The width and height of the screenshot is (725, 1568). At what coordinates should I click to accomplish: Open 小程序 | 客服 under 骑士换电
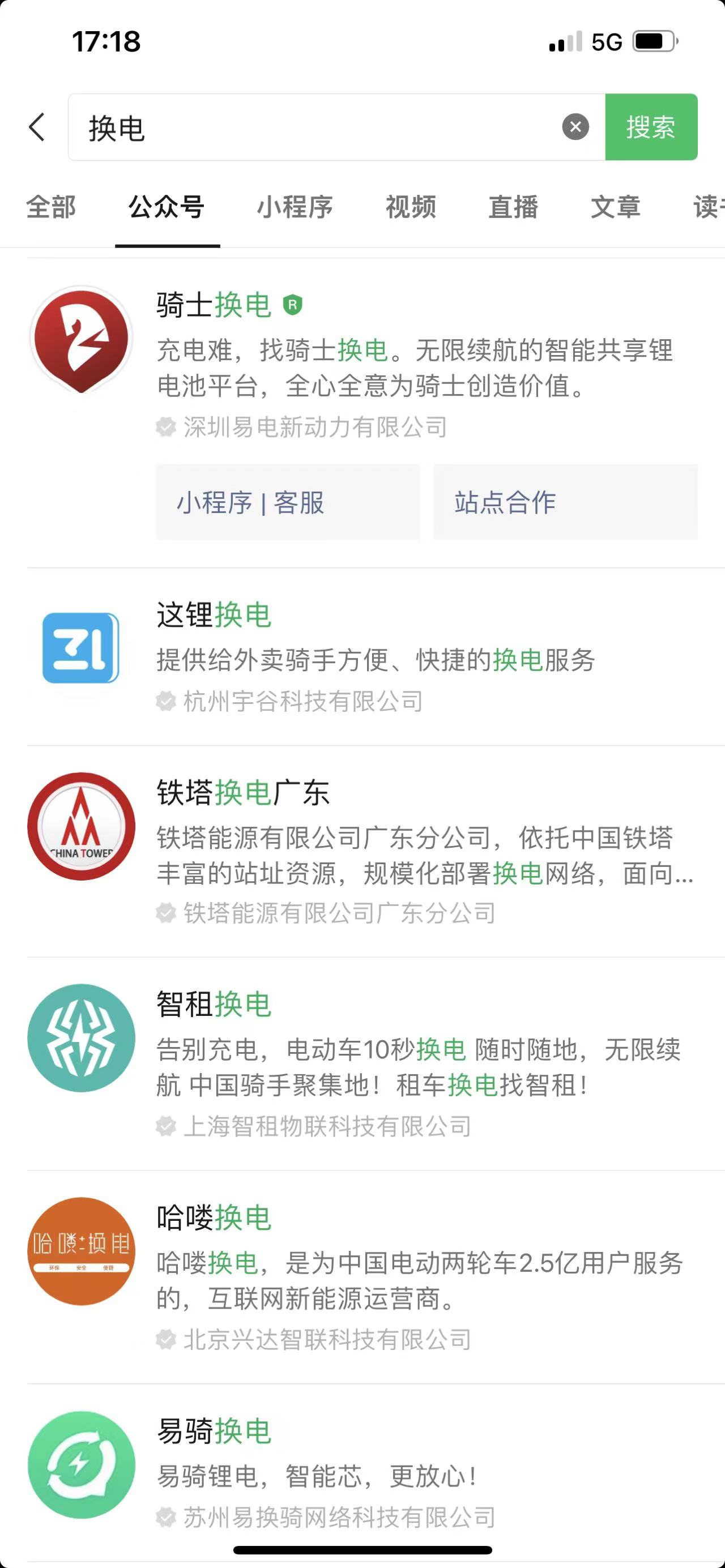point(287,502)
